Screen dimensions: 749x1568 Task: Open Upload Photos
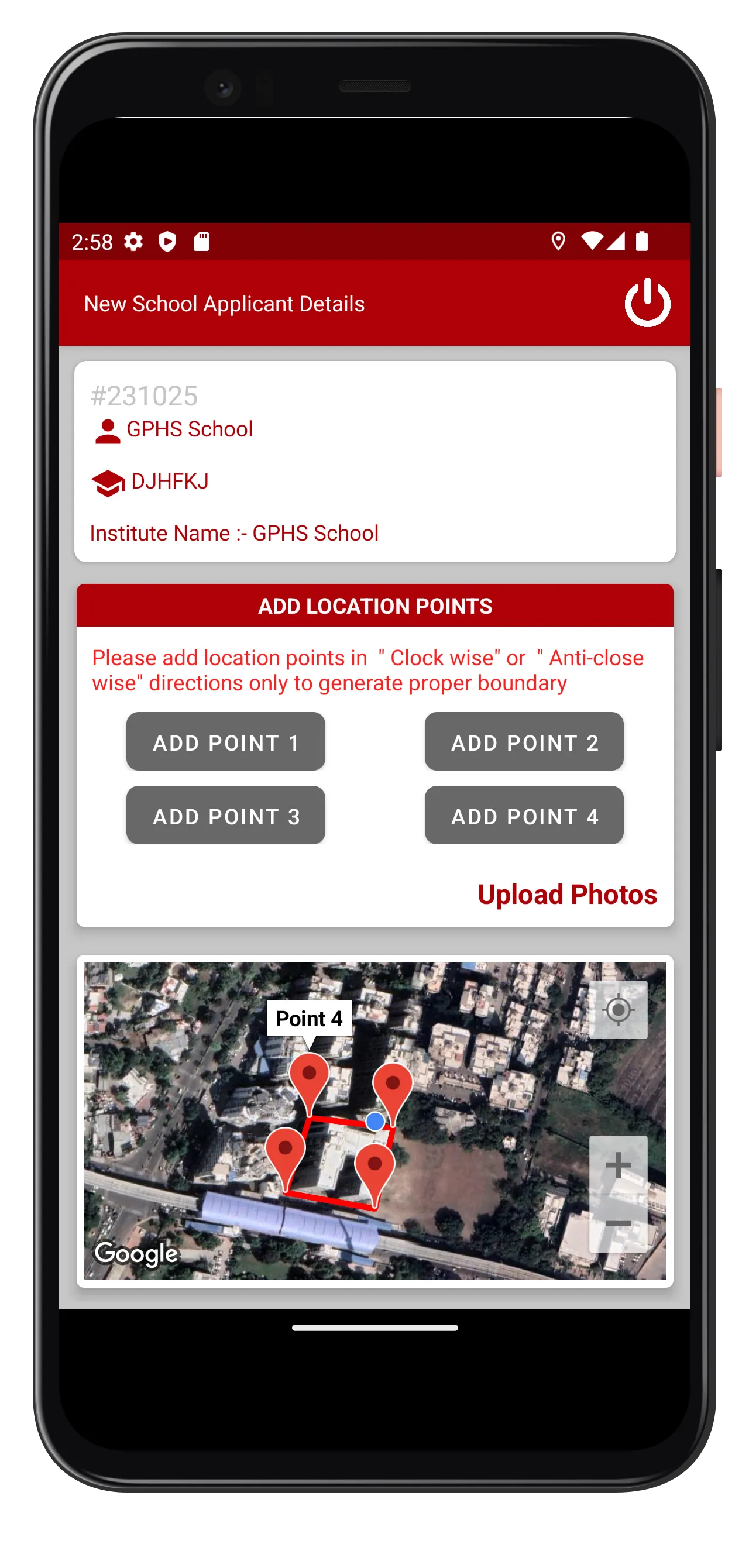point(566,894)
